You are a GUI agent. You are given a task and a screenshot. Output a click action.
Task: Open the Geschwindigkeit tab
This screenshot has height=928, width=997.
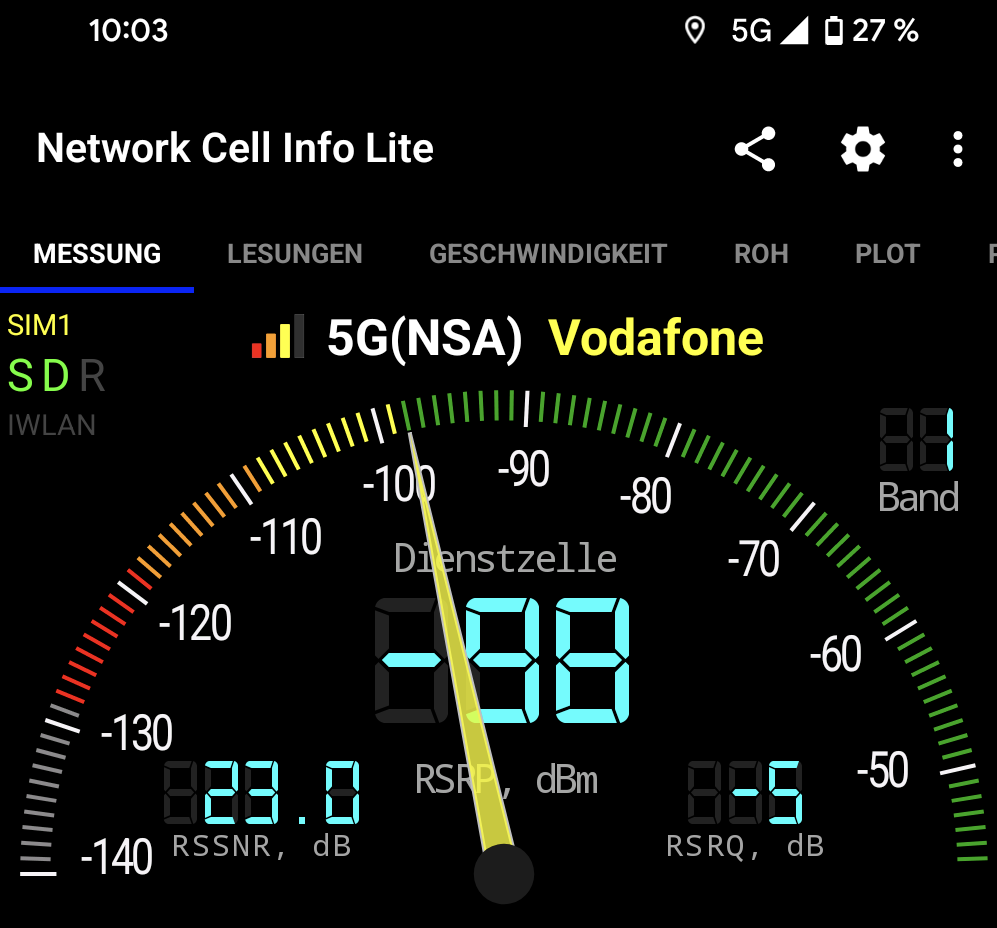click(547, 254)
